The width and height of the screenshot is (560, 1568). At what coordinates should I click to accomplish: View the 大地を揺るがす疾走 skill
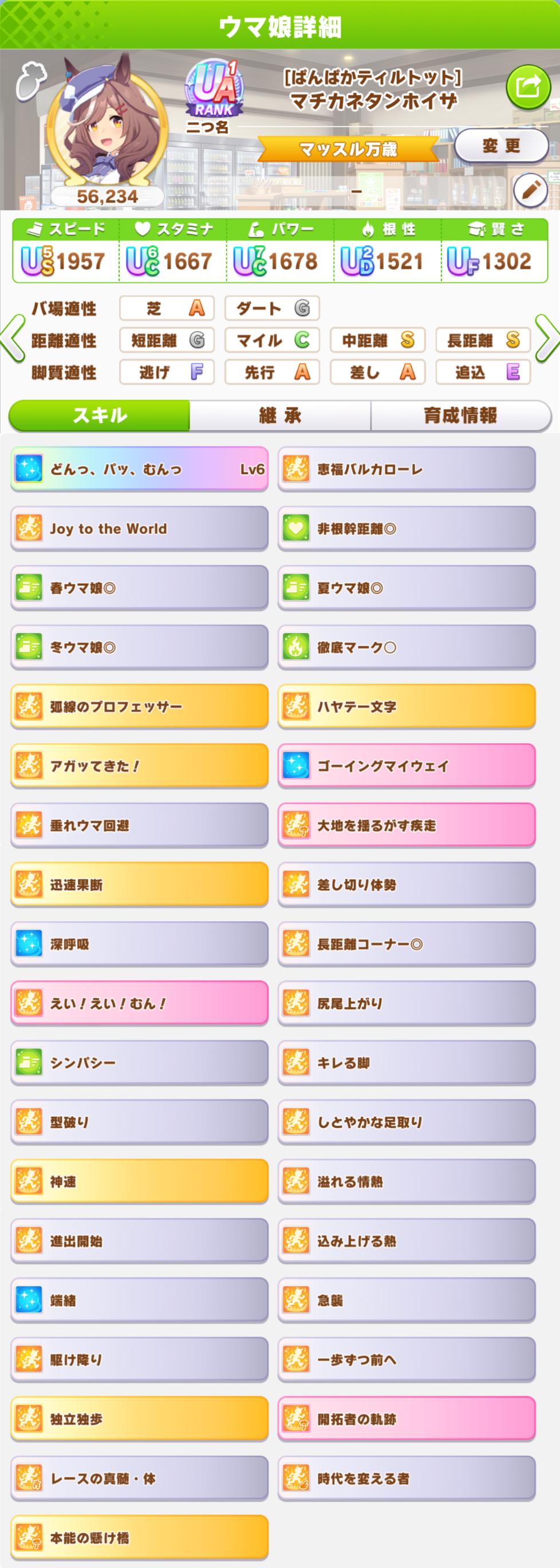coord(407,825)
